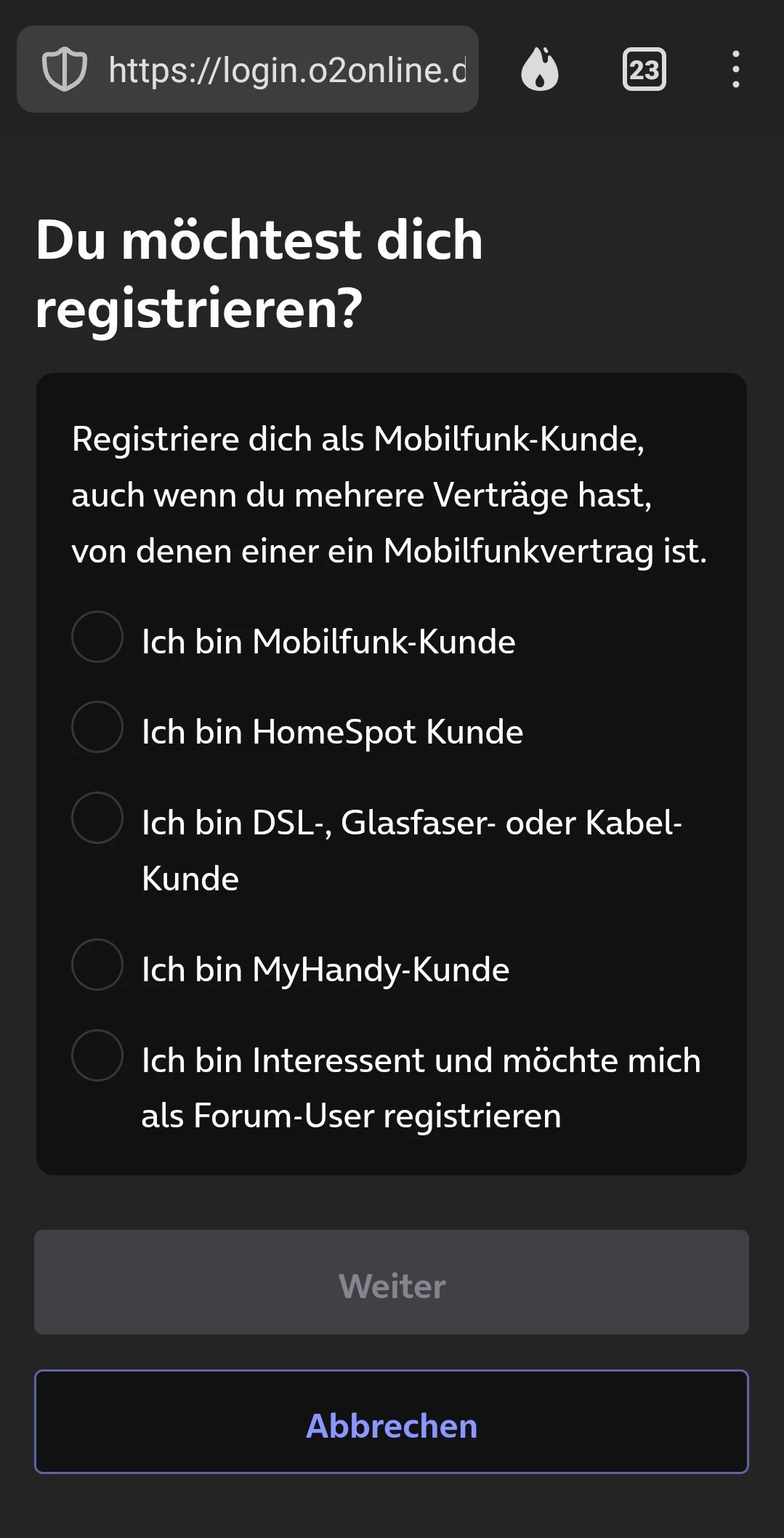Tap the URL address bar

tap(286, 70)
